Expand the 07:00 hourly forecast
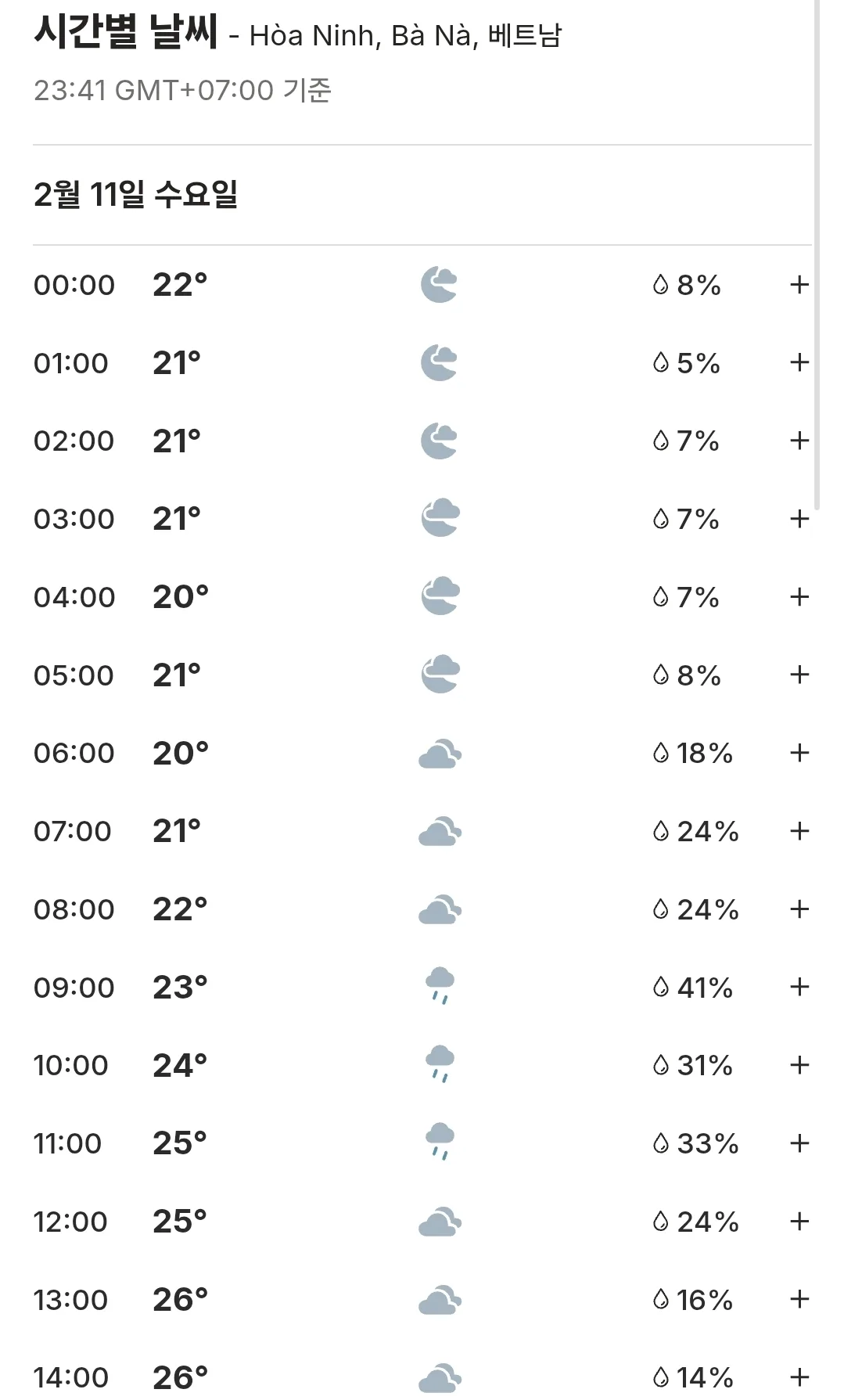Image resolution: width=844 pixels, height=1400 pixels. [799, 831]
